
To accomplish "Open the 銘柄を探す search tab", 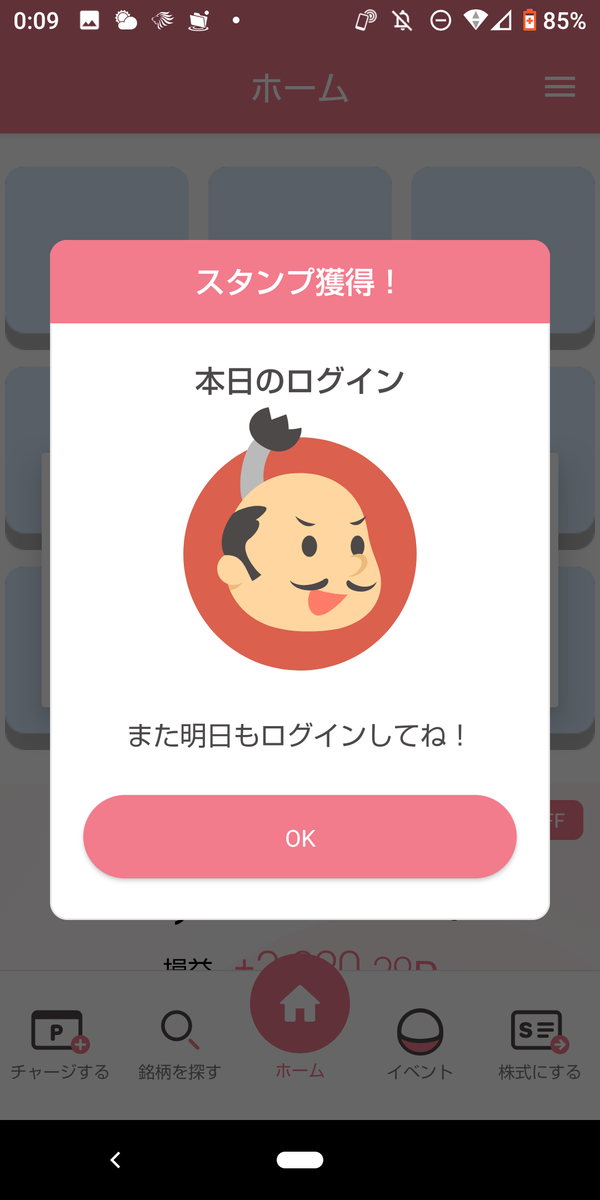I will [179, 1044].
